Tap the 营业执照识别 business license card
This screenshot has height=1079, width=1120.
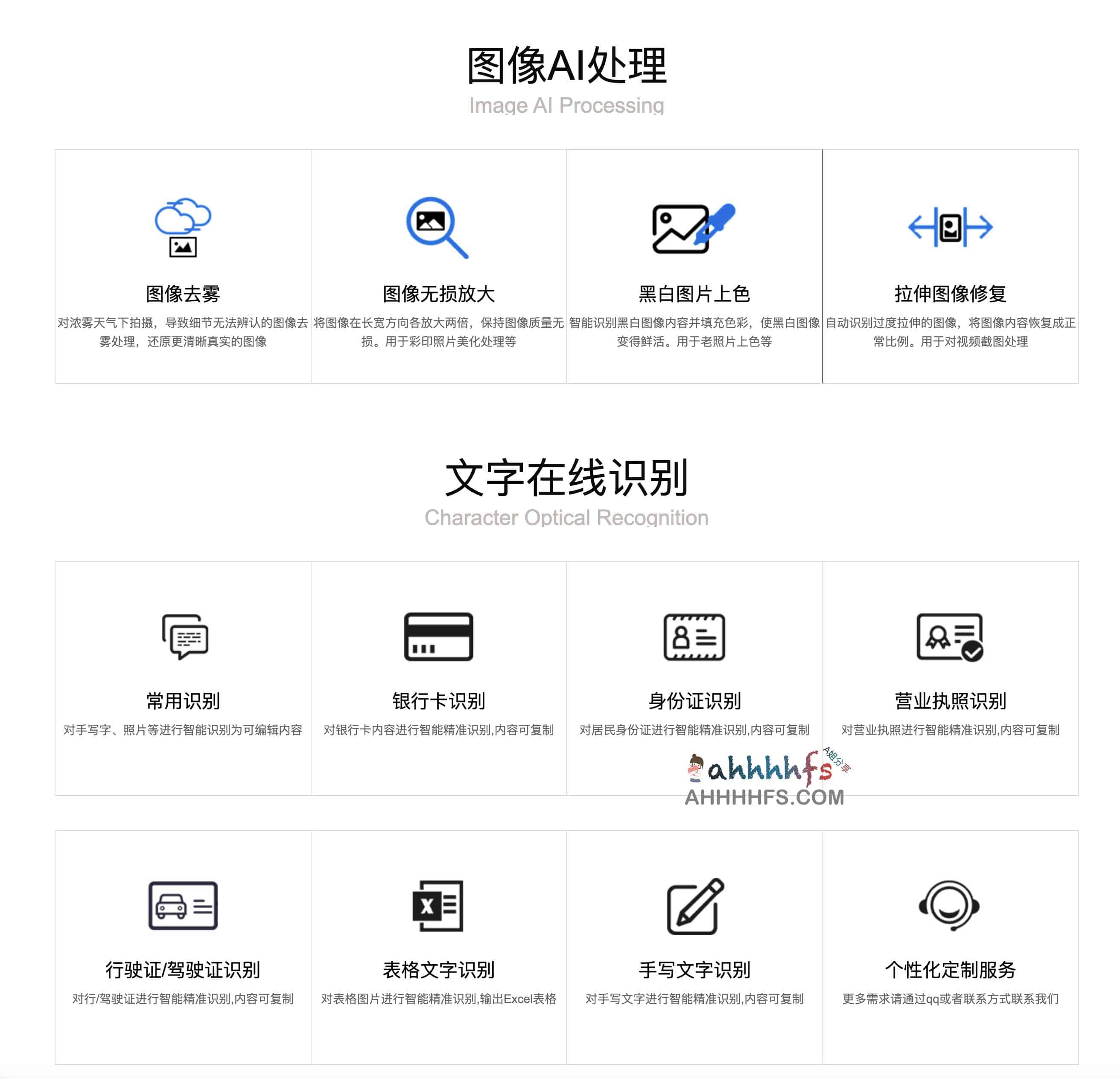tap(950, 678)
